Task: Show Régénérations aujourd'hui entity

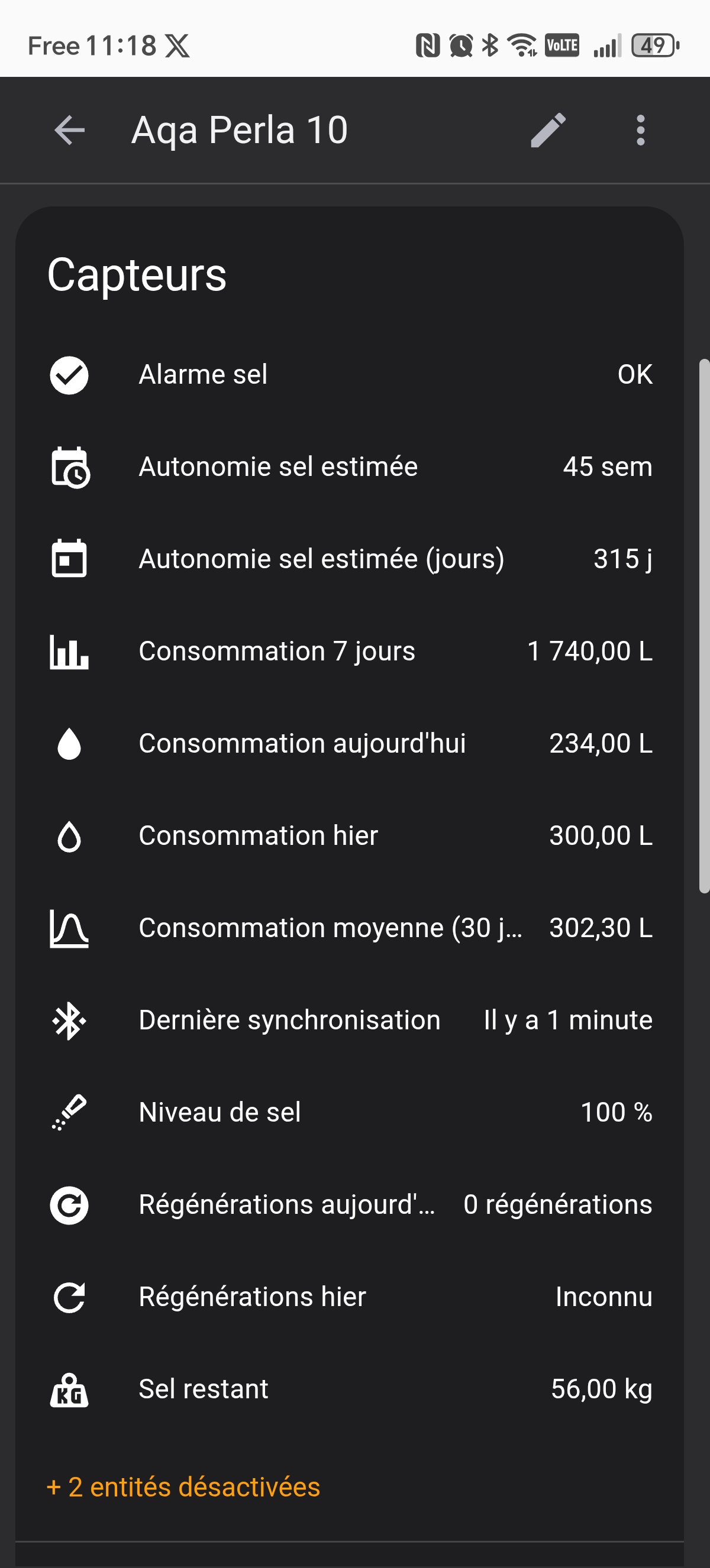Action: click(350, 1205)
